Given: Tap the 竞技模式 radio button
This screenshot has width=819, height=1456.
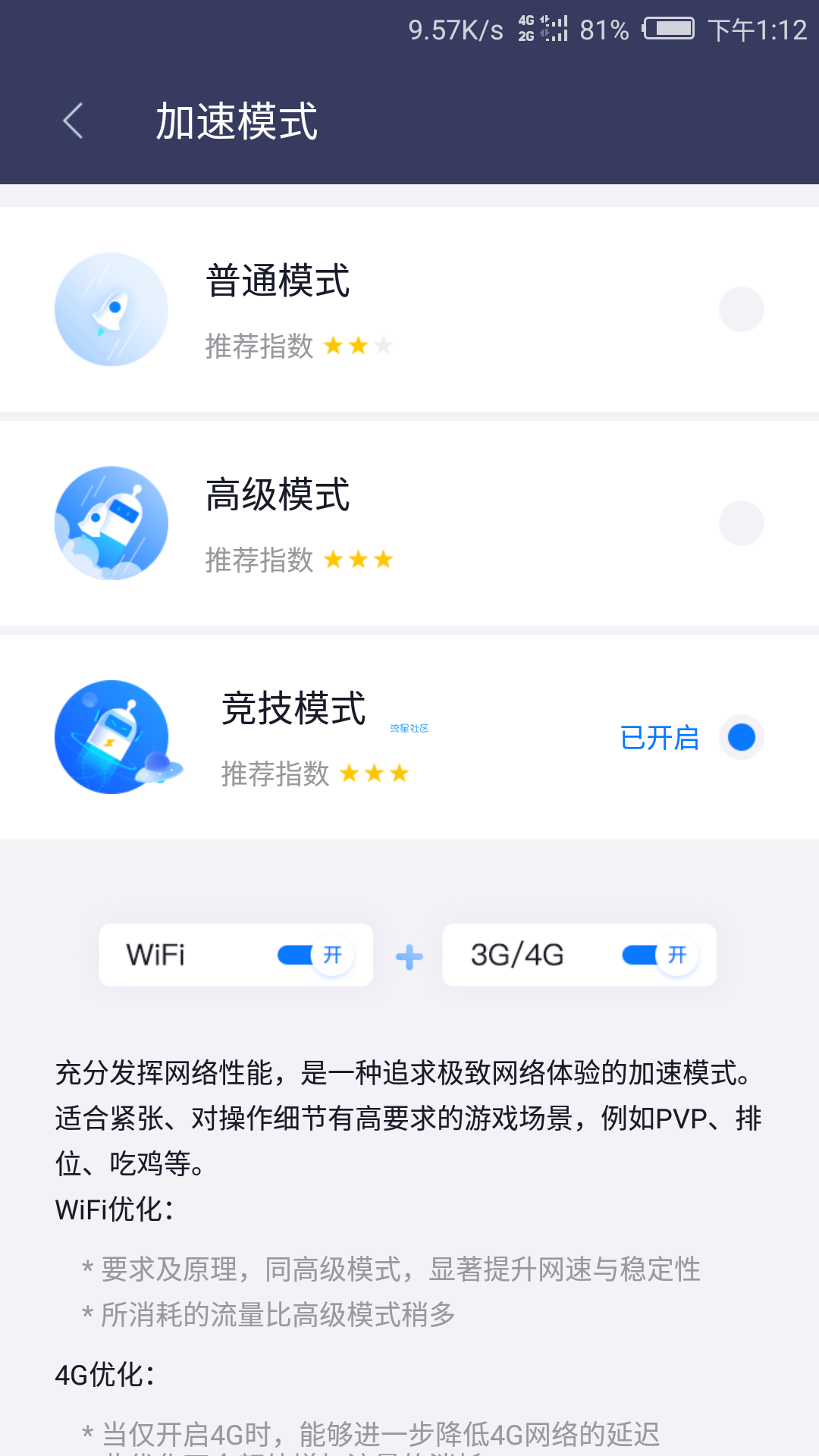Looking at the screenshot, I should click(x=741, y=737).
